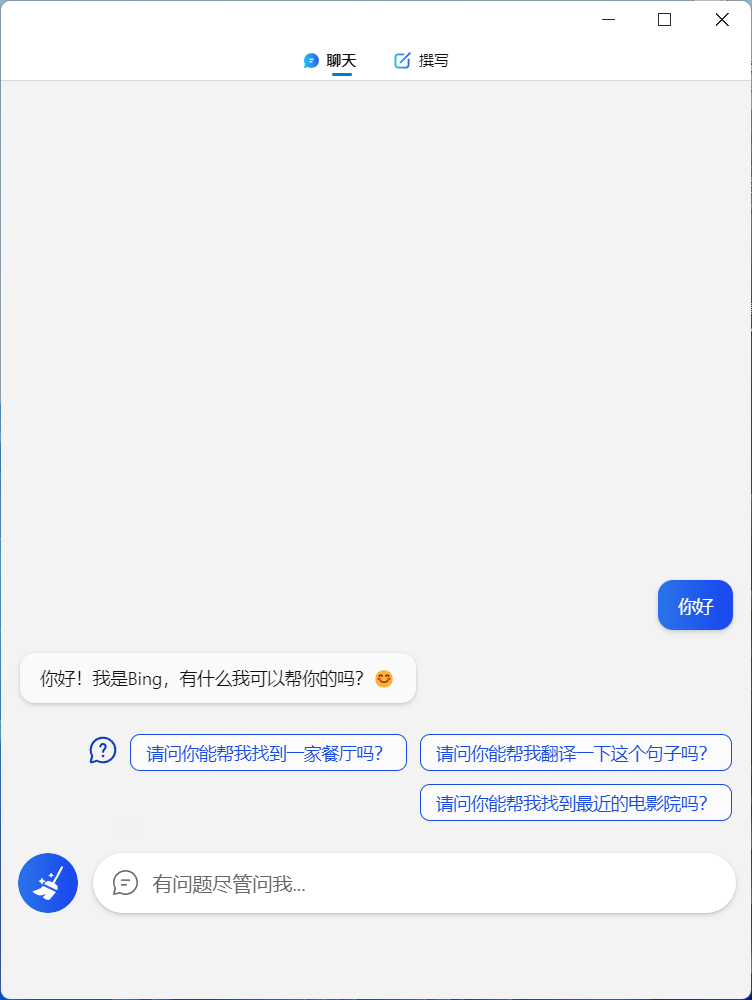752x1000 pixels.
Task: Click the smiley emoji in Bing's greeting
Action: coord(383,678)
